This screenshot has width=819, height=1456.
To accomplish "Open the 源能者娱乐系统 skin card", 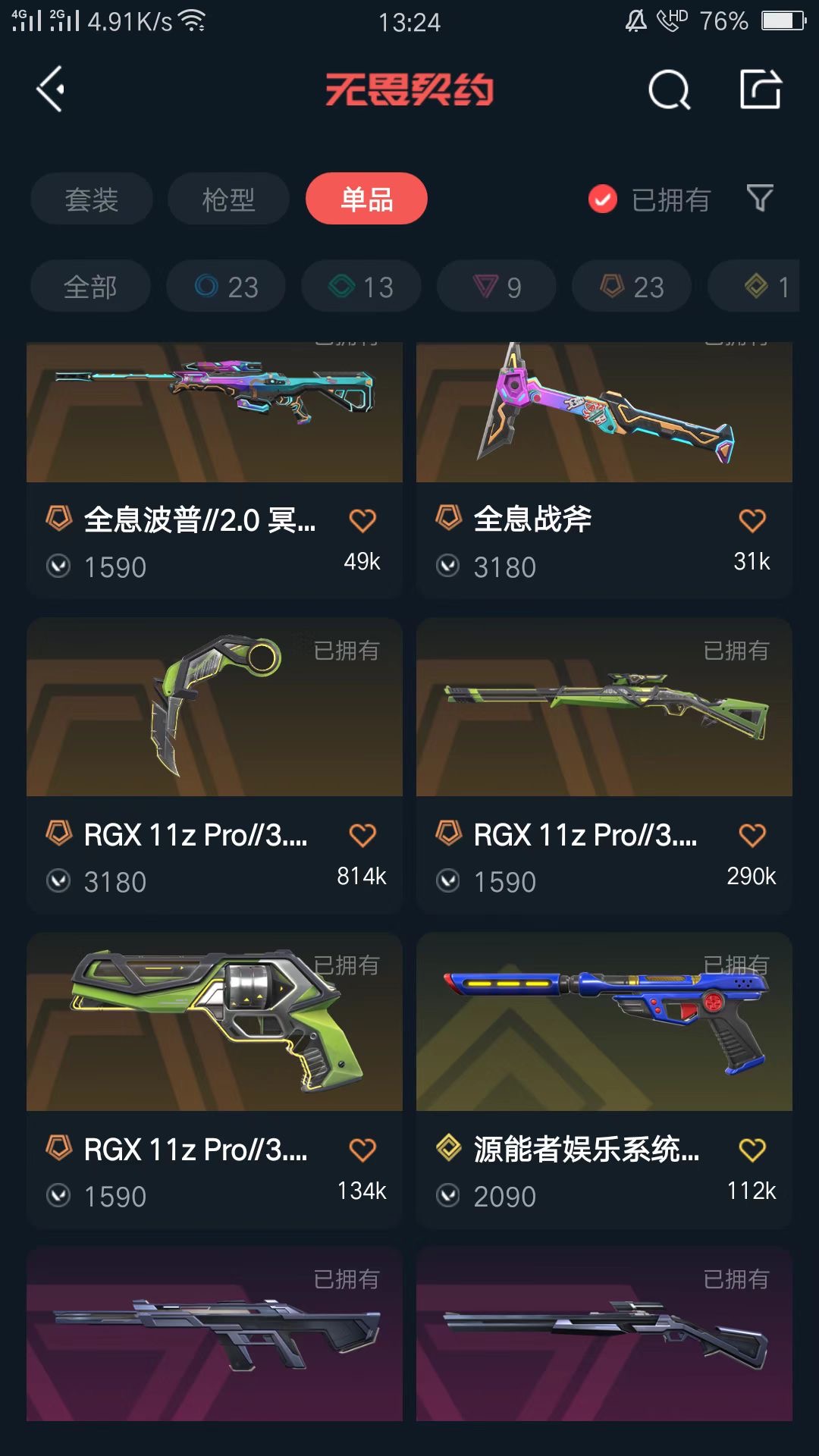I will [x=604, y=1080].
